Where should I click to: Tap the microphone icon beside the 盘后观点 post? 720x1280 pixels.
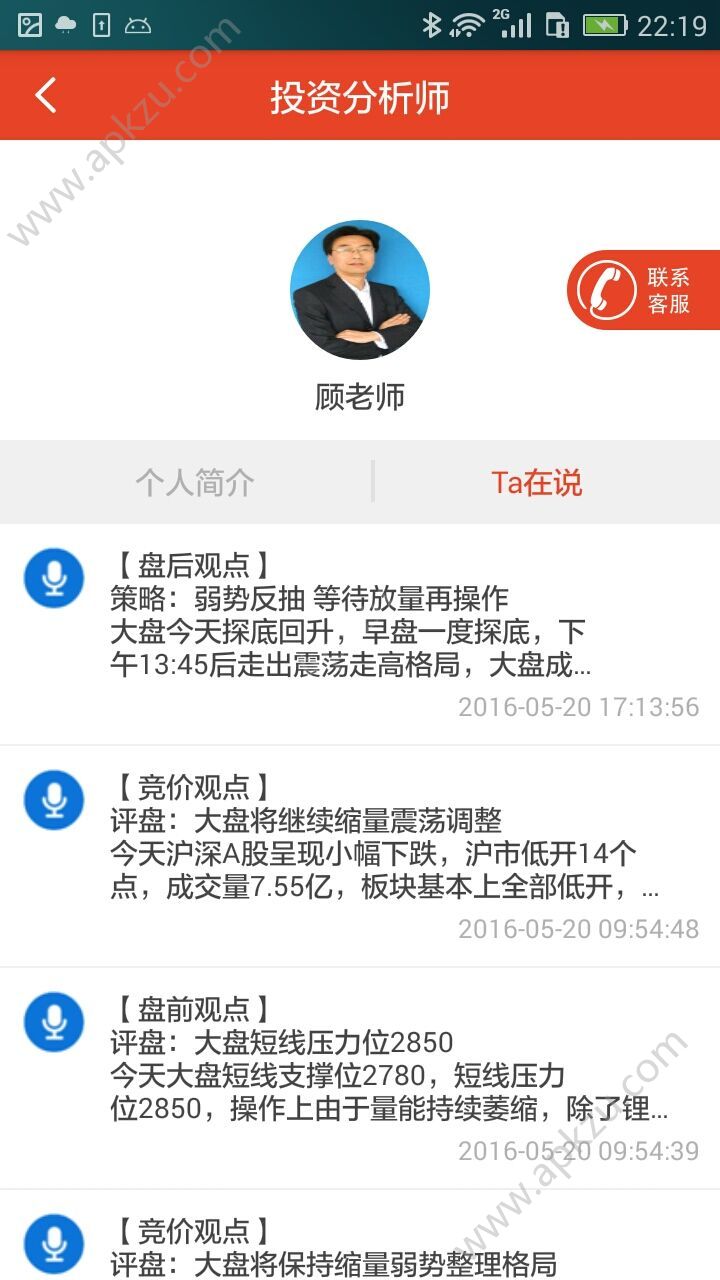54,580
